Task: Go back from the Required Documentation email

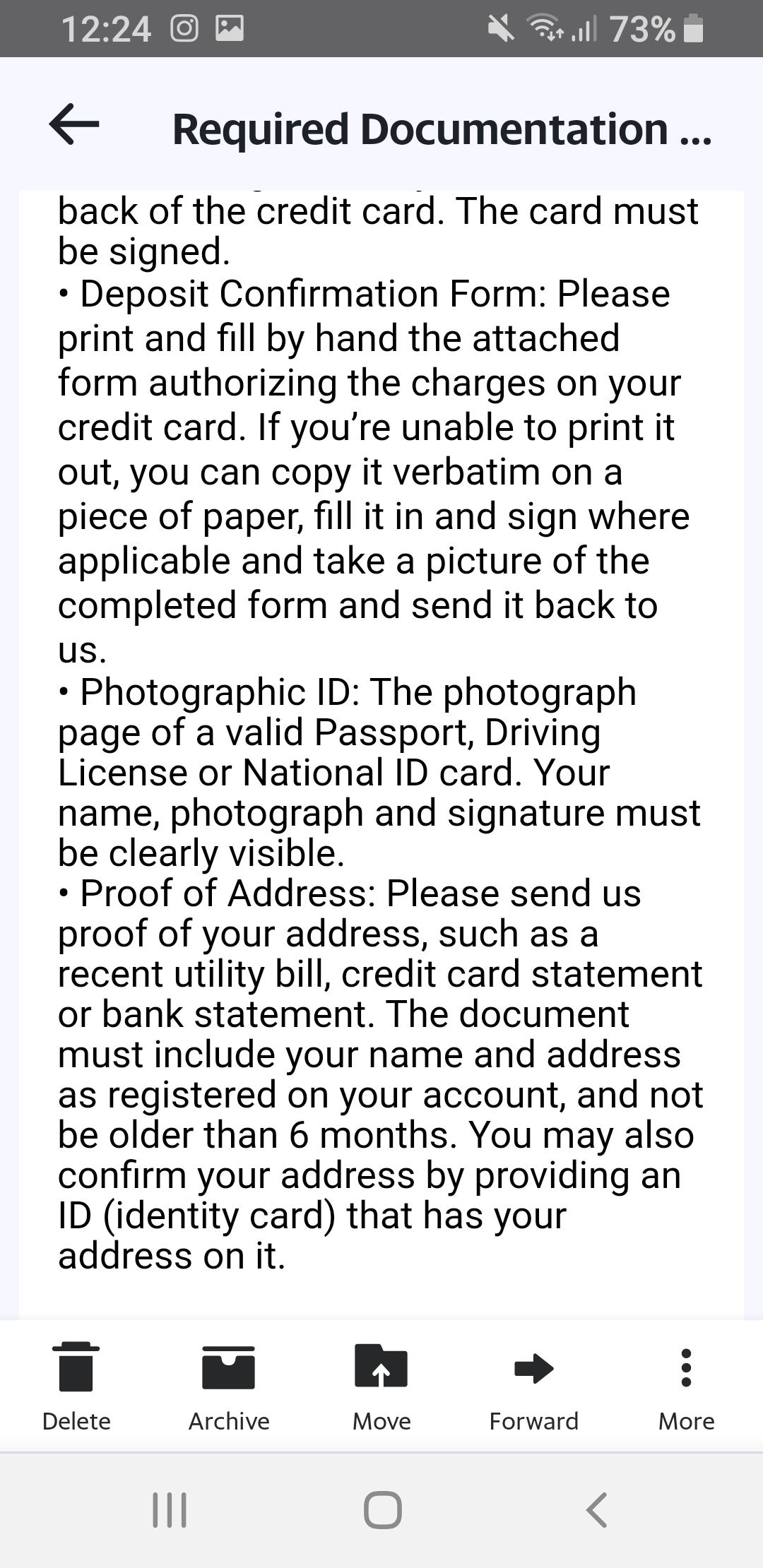Action: point(74,124)
